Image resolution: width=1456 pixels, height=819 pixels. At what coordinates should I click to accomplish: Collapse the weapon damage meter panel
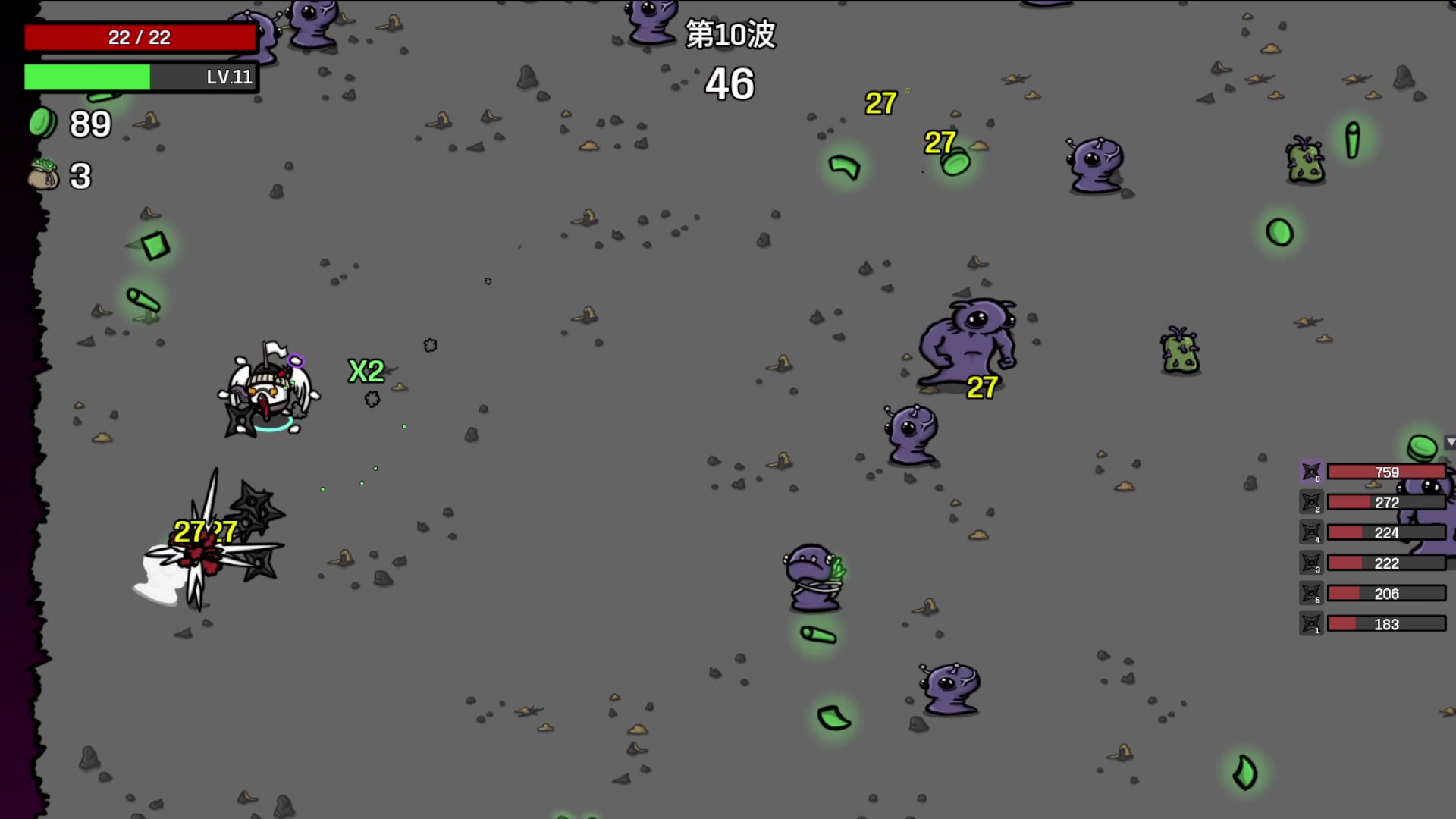(1449, 442)
